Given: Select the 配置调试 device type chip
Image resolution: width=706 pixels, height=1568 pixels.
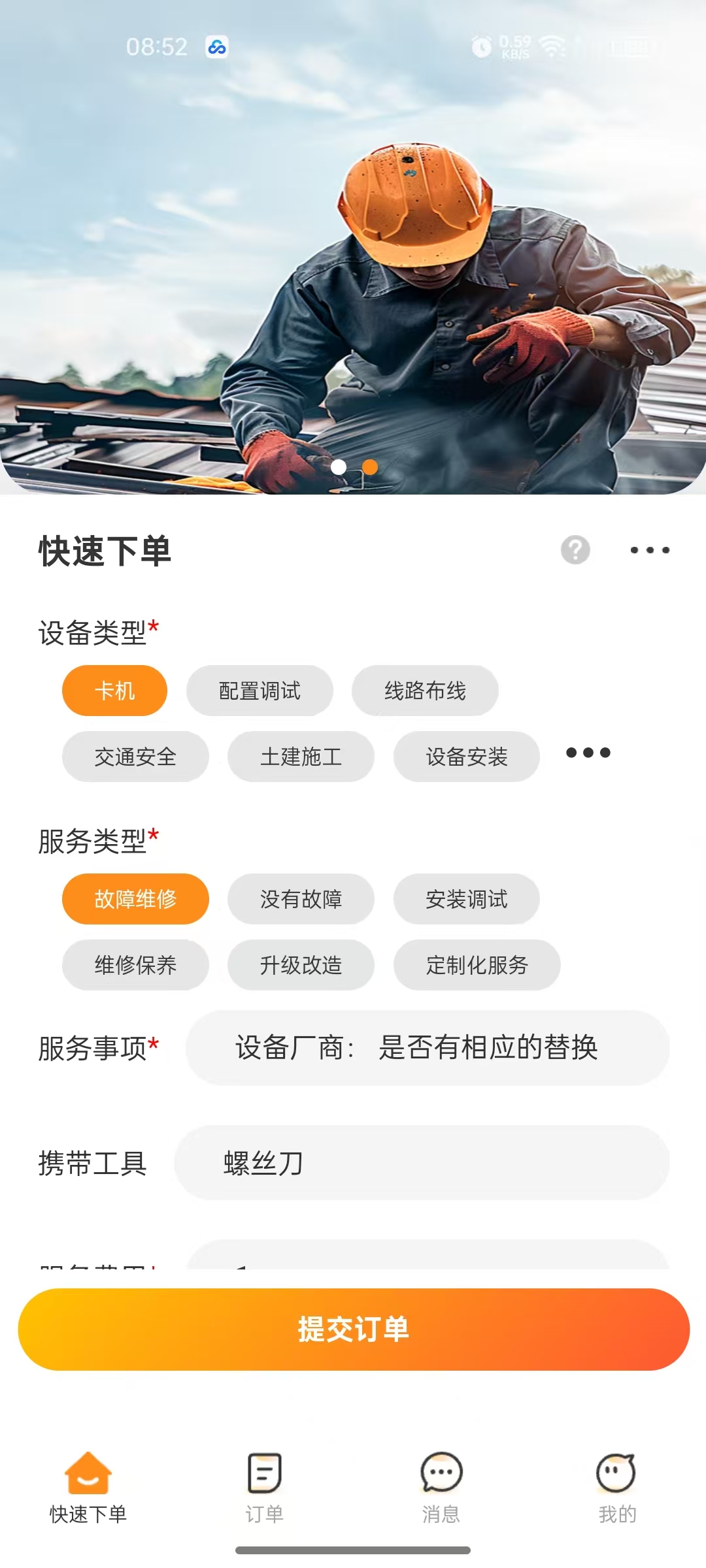Looking at the screenshot, I should (260, 691).
